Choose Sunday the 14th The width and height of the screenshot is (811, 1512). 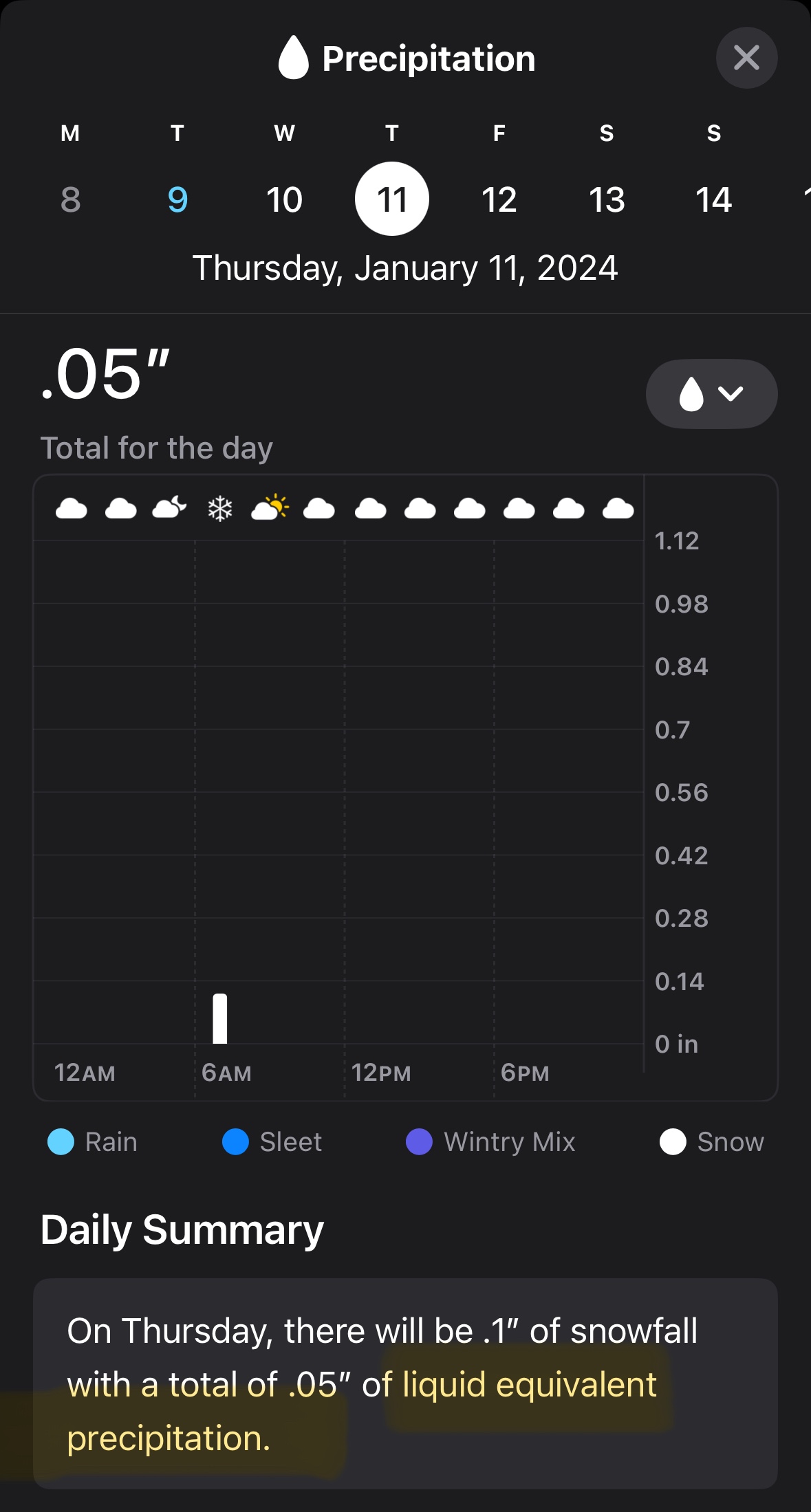pos(714,199)
